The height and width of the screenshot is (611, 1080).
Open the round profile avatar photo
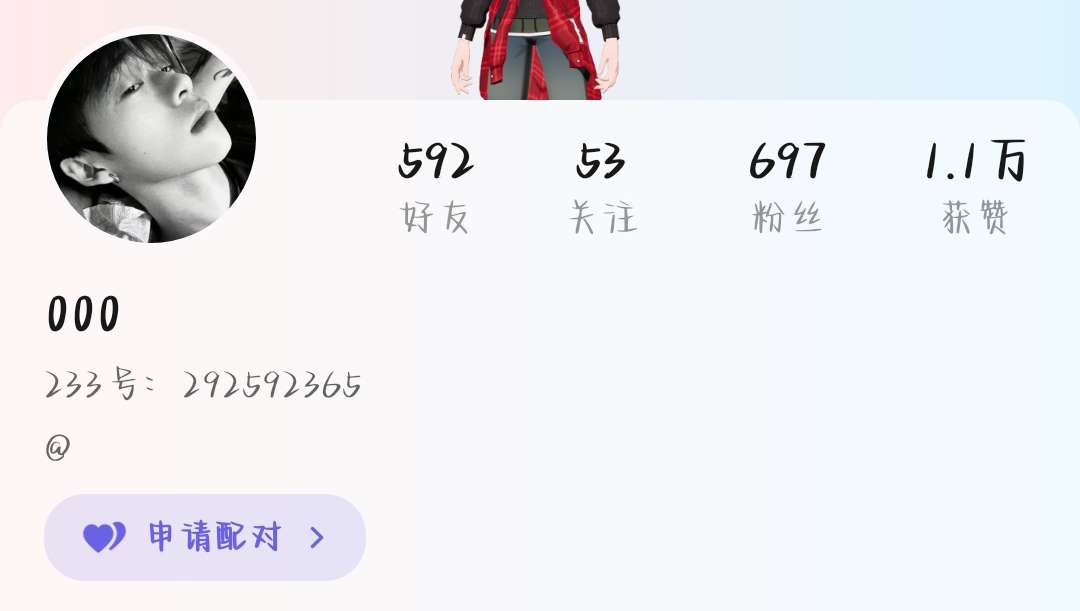[151, 138]
